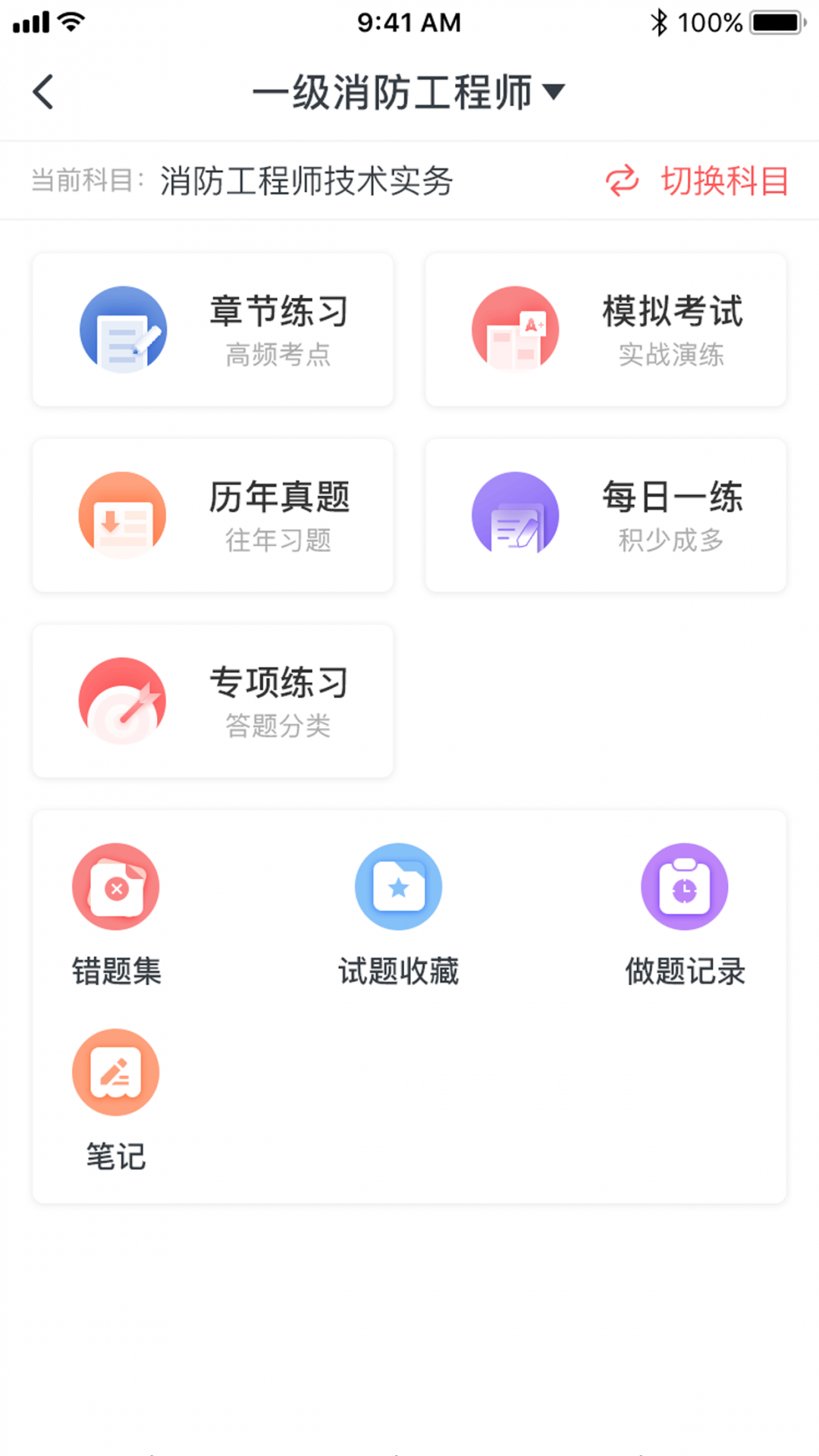Go back using the left chevron arrow
This screenshot has height=1456, width=819.
[x=42, y=91]
